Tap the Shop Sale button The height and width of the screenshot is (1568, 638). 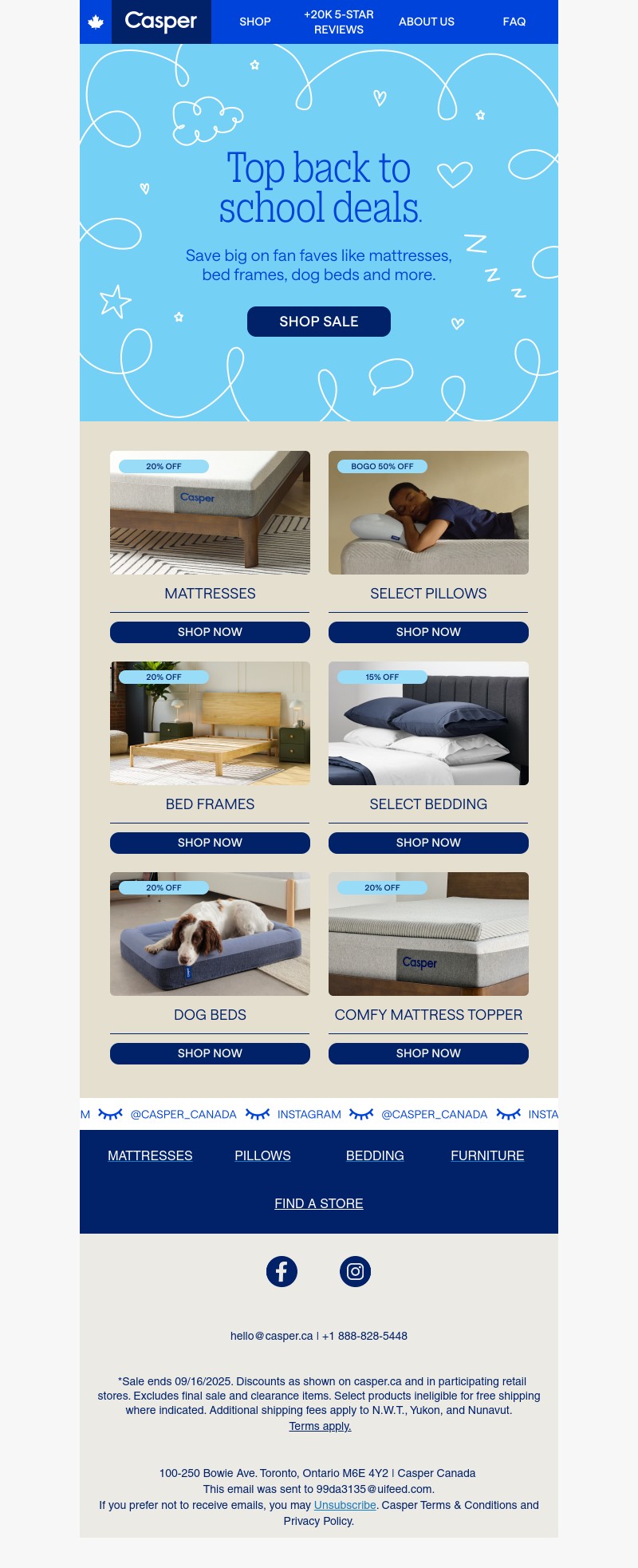pyautogui.click(x=319, y=322)
